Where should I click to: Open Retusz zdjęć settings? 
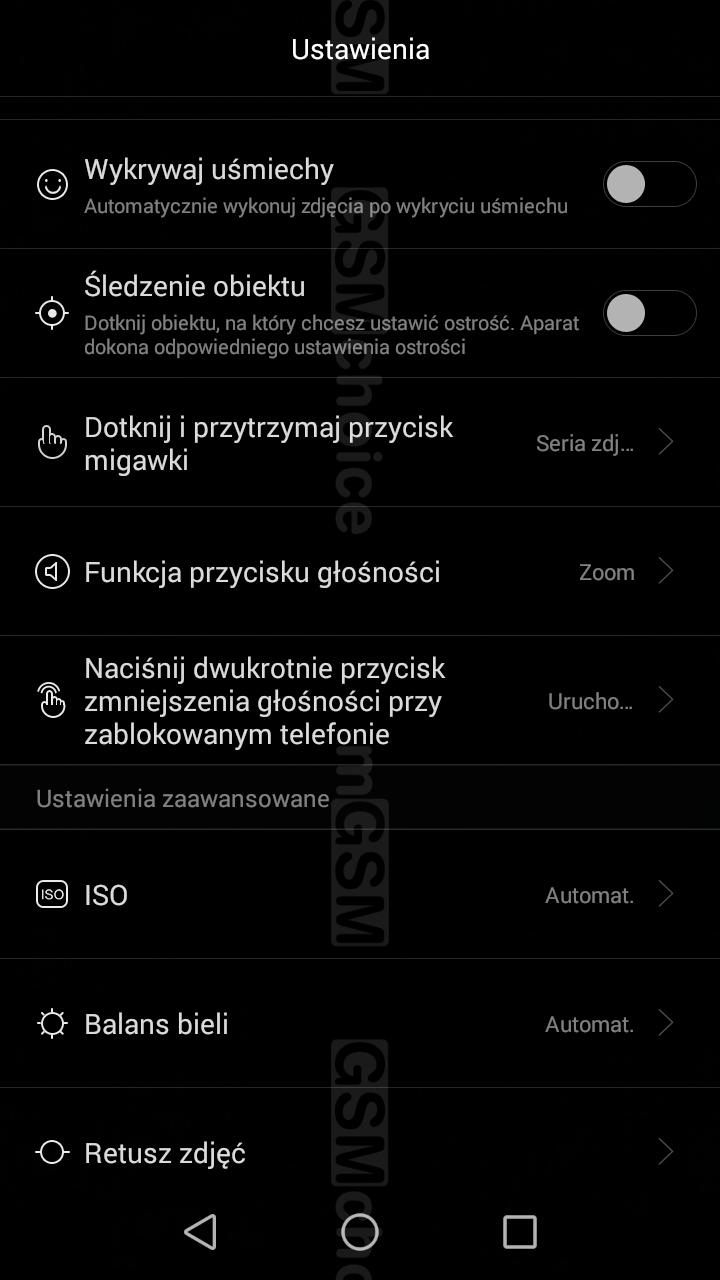(x=360, y=1152)
